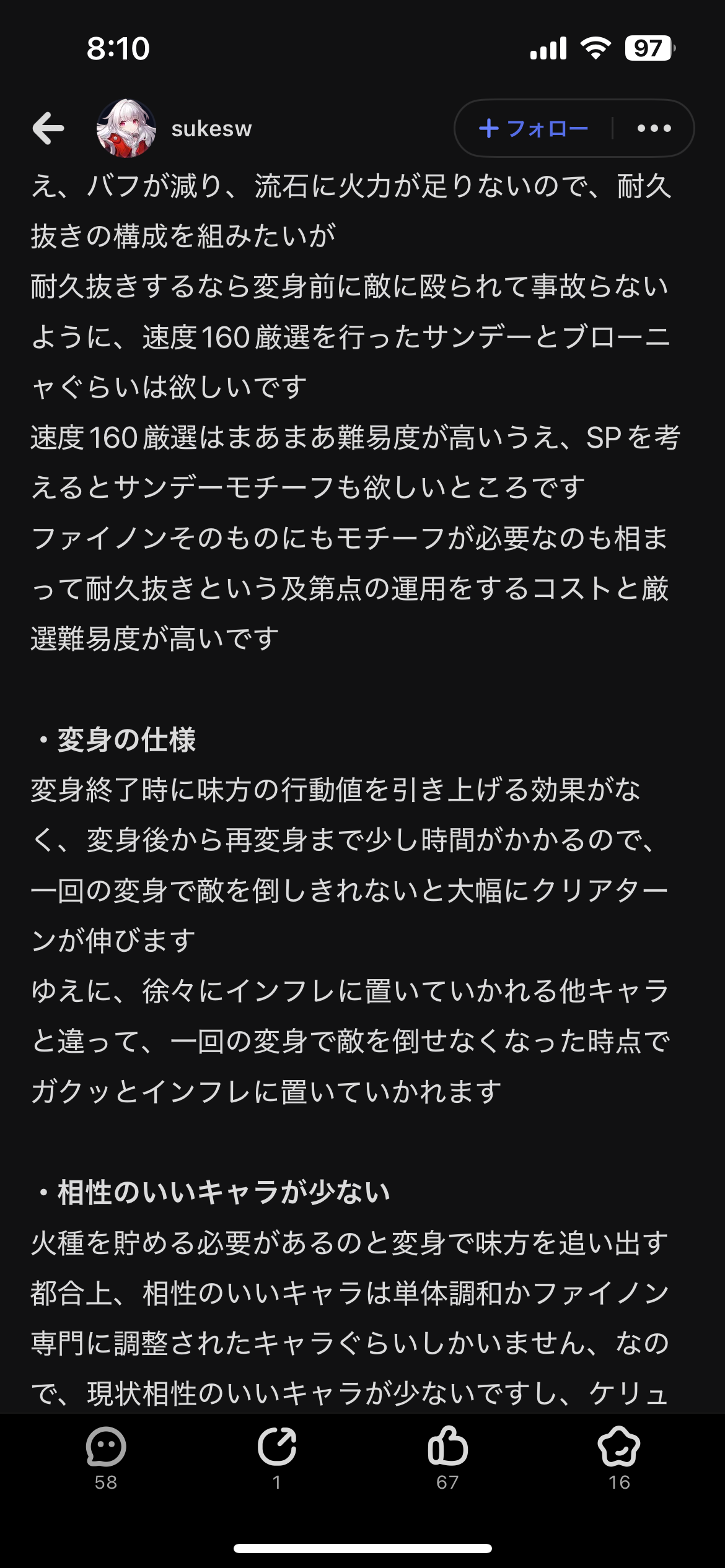Share this post
This screenshot has width=725, height=1568.
(x=277, y=1458)
